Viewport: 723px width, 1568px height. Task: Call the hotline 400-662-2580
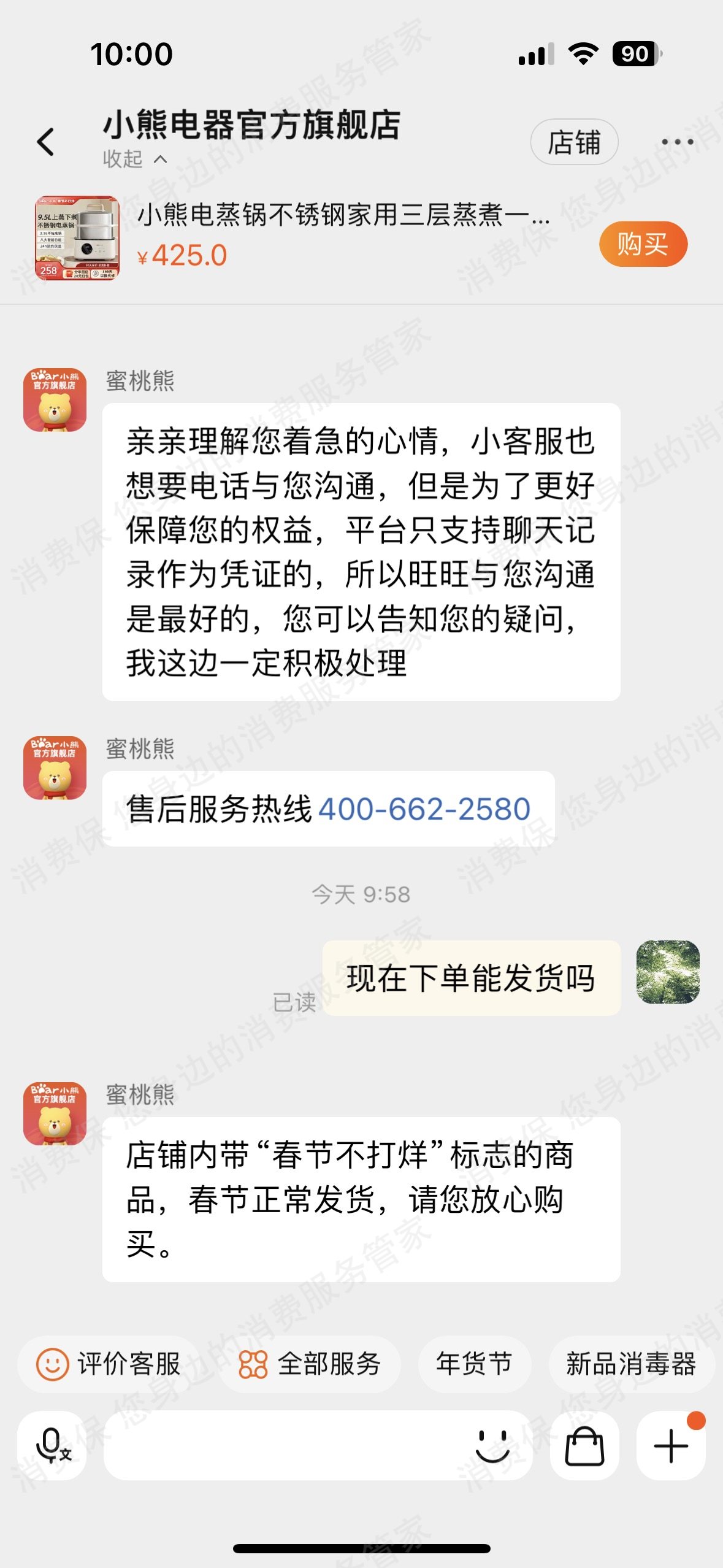coord(424,809)
